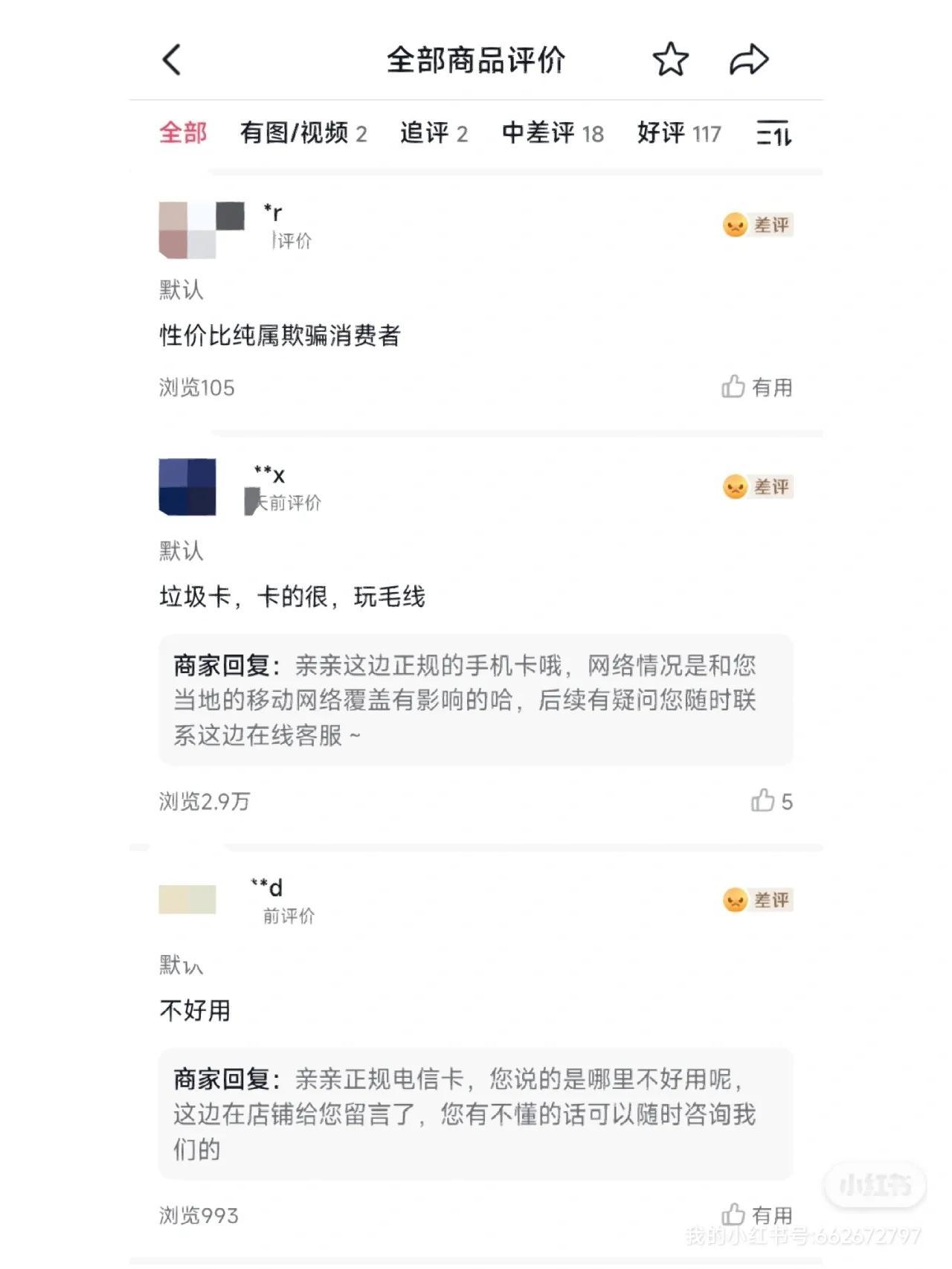Open **x's user avatar
This screenshot has height=1269, width=952.
pyautogui.click(x=187, y=487)
